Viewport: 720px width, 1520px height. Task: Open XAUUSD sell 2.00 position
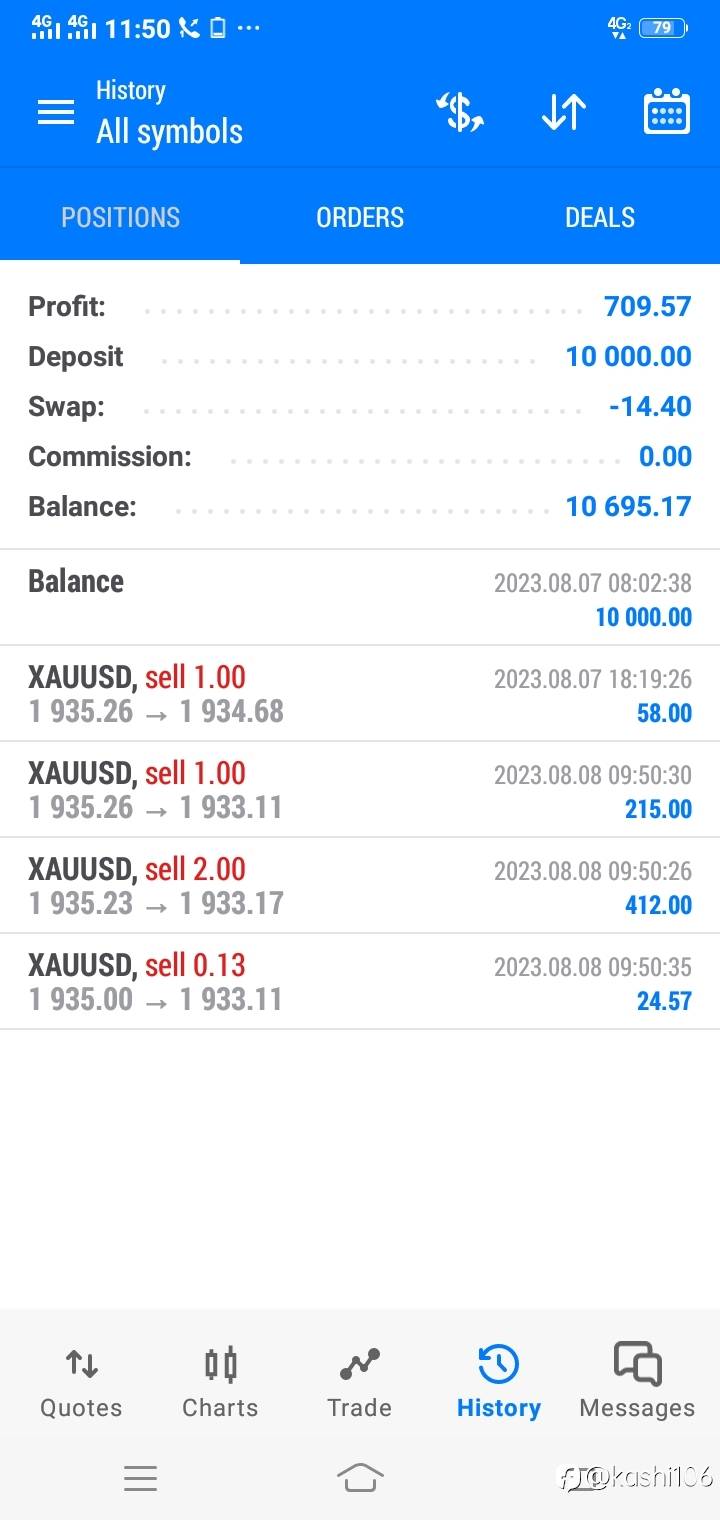(x=360, y=886)
